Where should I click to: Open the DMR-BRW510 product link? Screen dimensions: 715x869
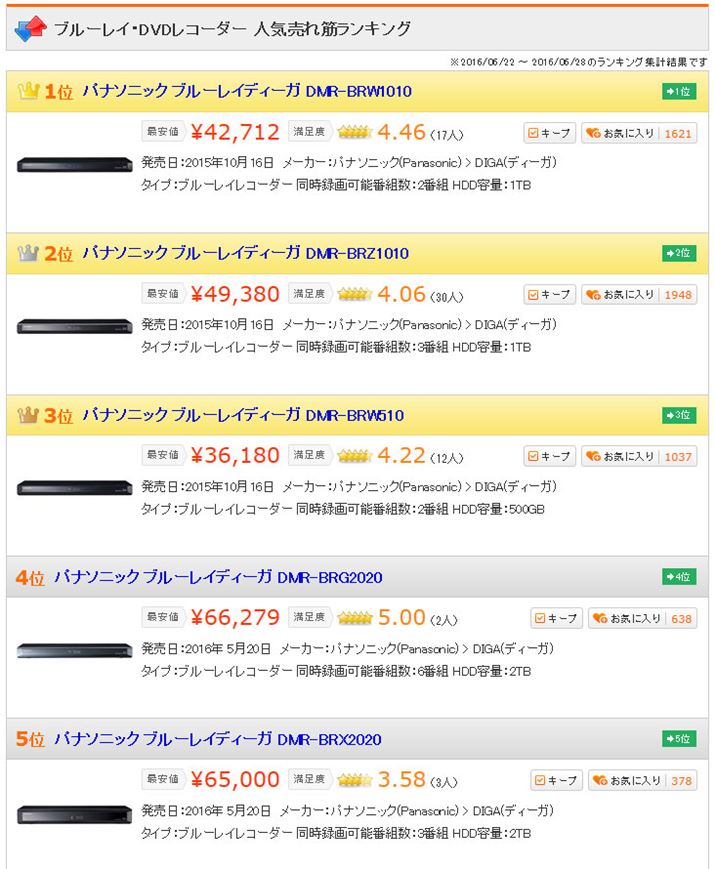pyautogui.click(x=243, y=416)
